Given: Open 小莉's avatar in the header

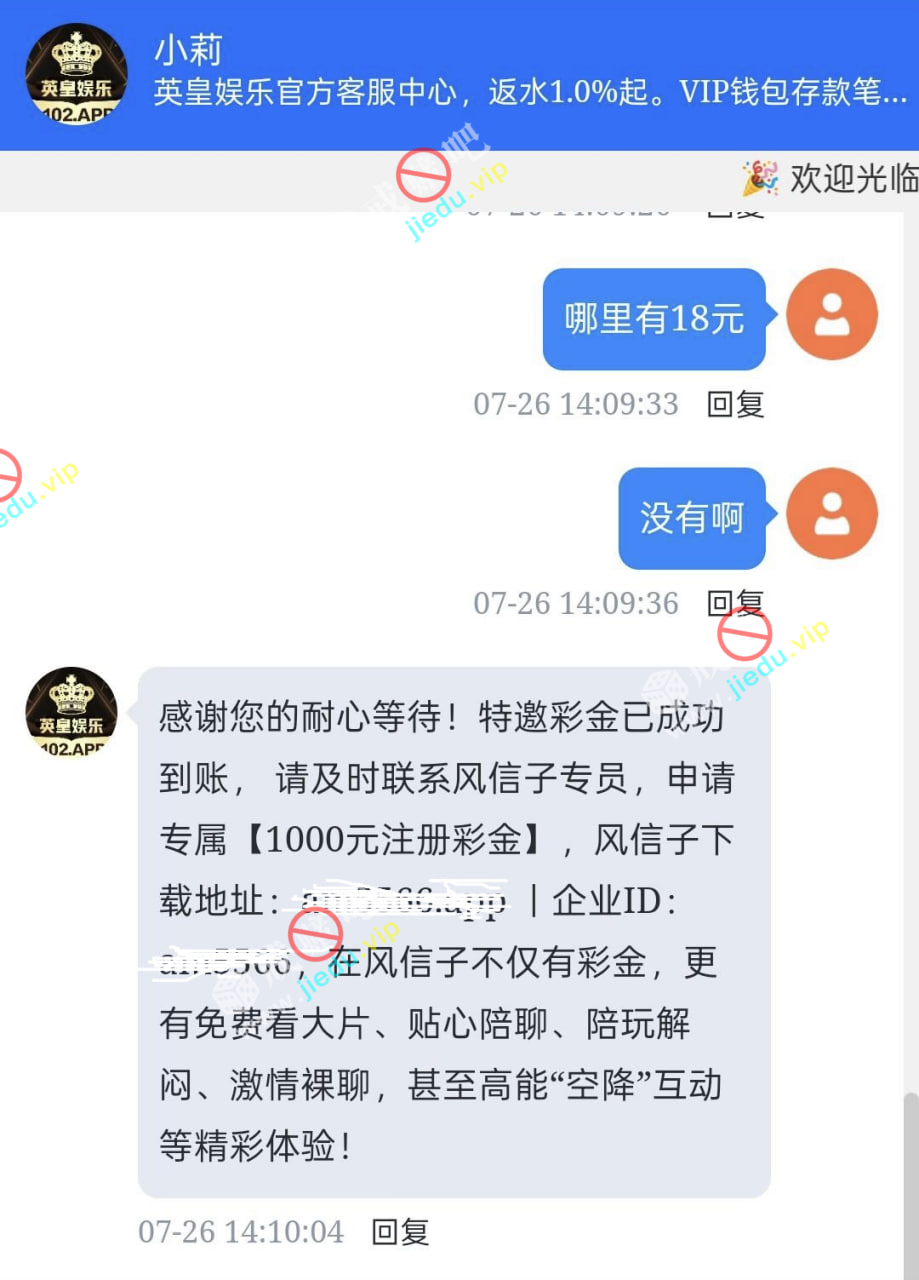Looking at the screenshot, I should pyautogui.click(x=76, y=74).
